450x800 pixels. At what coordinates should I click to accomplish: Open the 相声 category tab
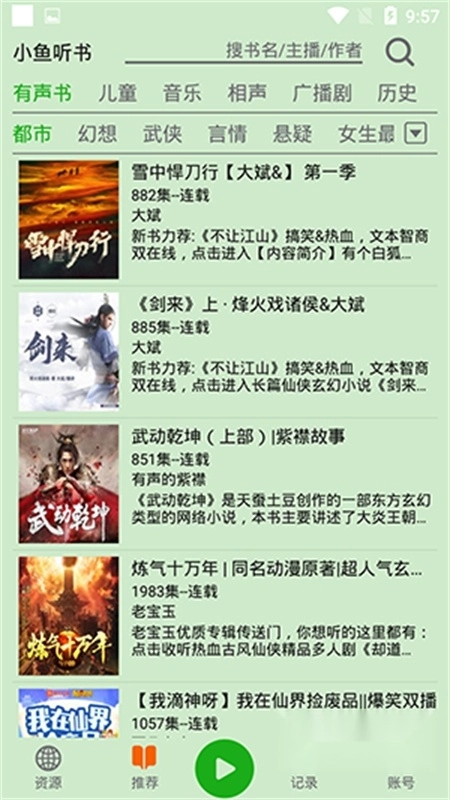click(247, 93)
